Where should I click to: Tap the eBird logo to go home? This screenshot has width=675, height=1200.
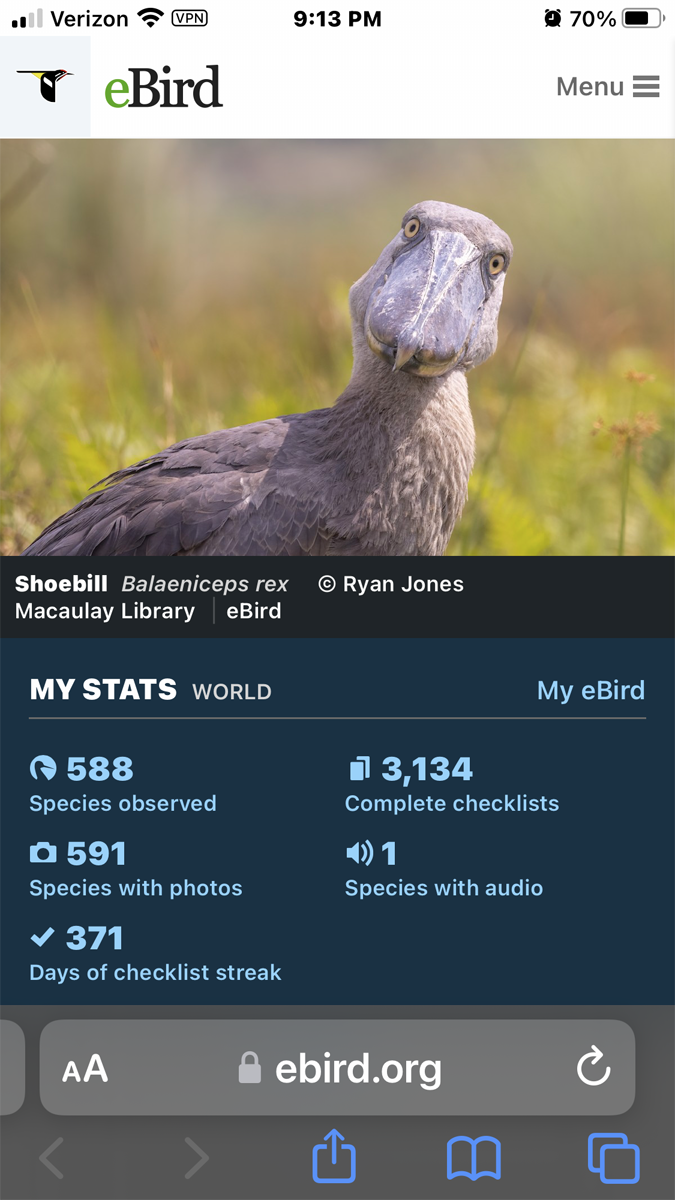coord(119,87)
